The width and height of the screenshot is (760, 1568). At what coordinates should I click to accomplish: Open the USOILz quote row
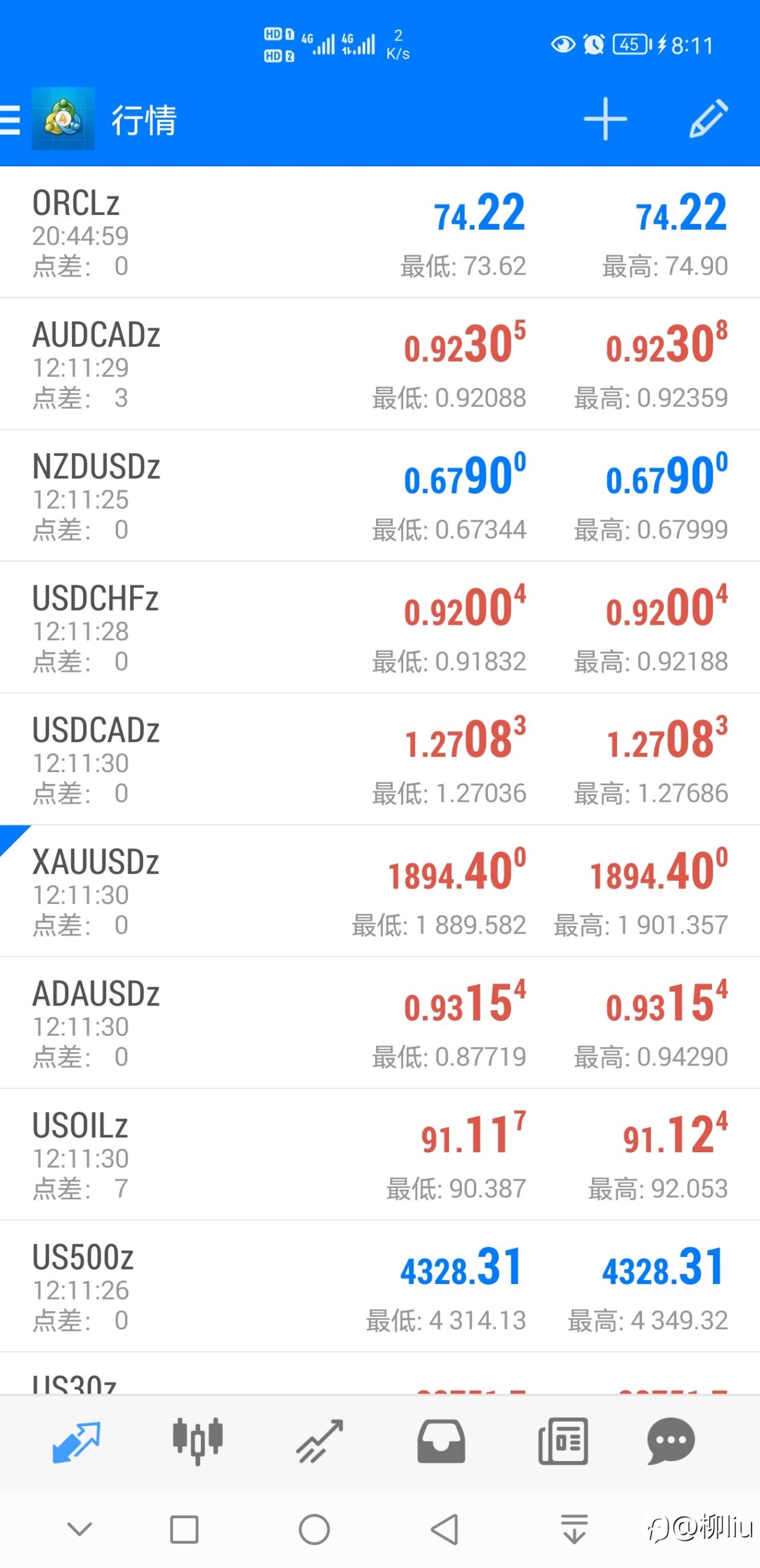click(379, 1155)
